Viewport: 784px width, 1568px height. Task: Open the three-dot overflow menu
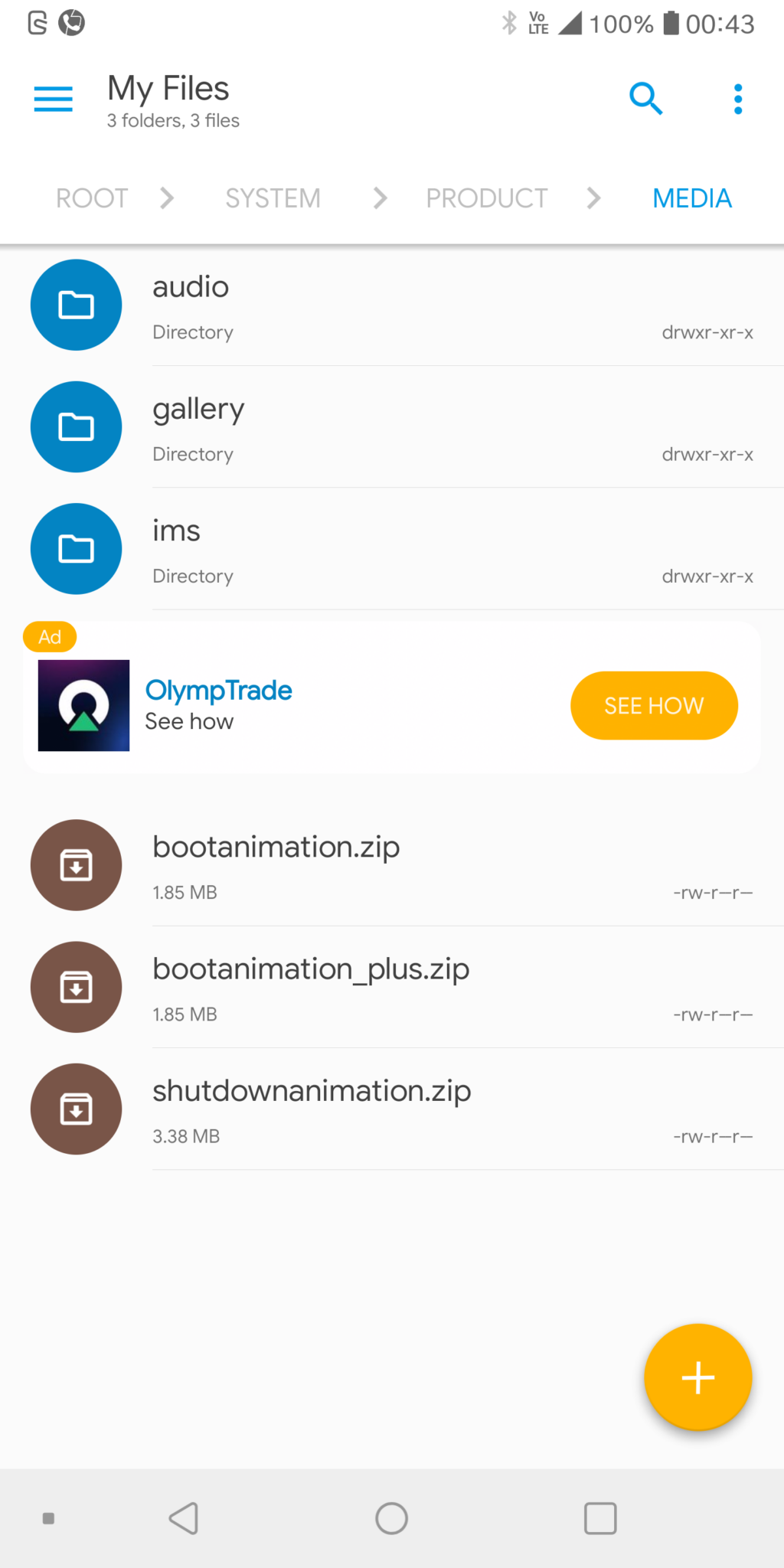(x=737, y=98)
